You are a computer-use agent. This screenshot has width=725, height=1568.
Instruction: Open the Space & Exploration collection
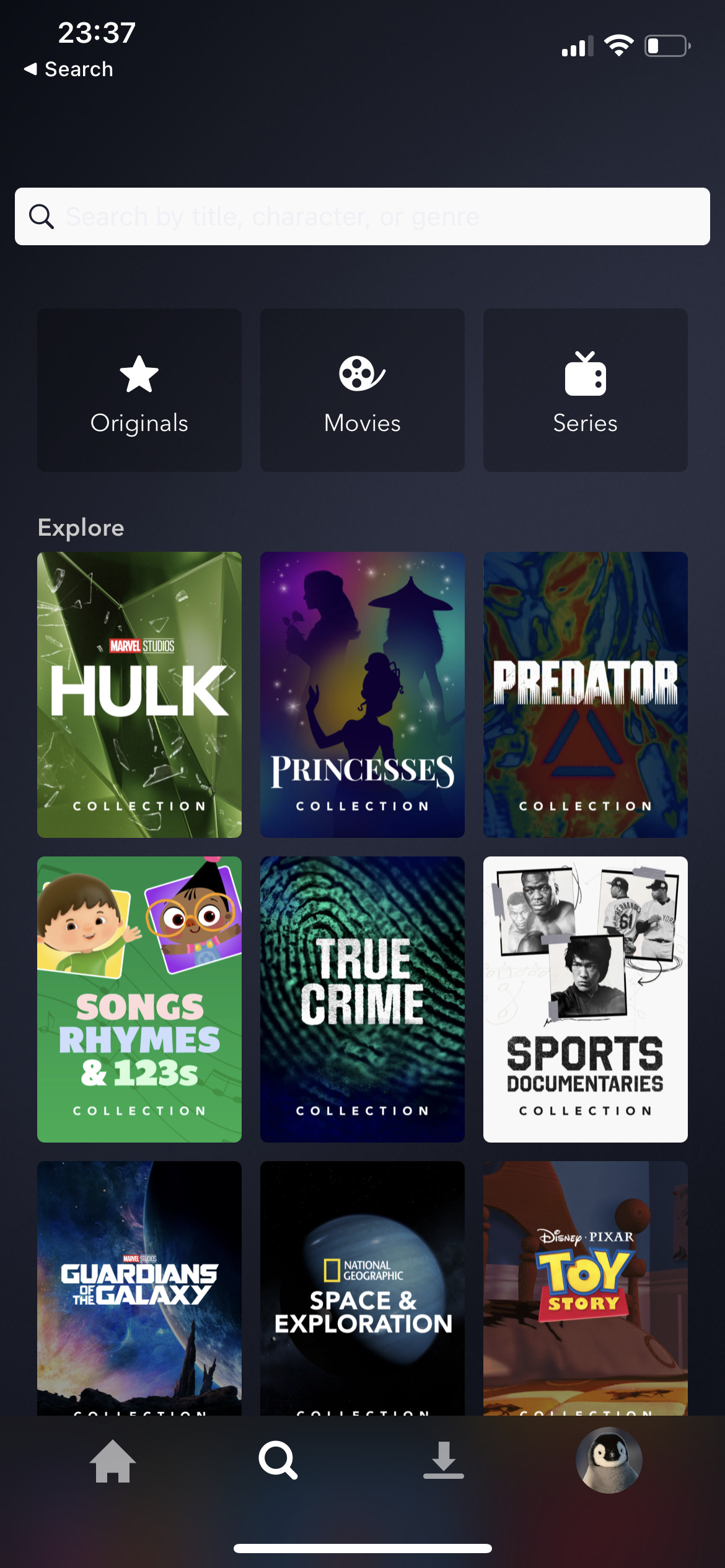[362, 1287]
